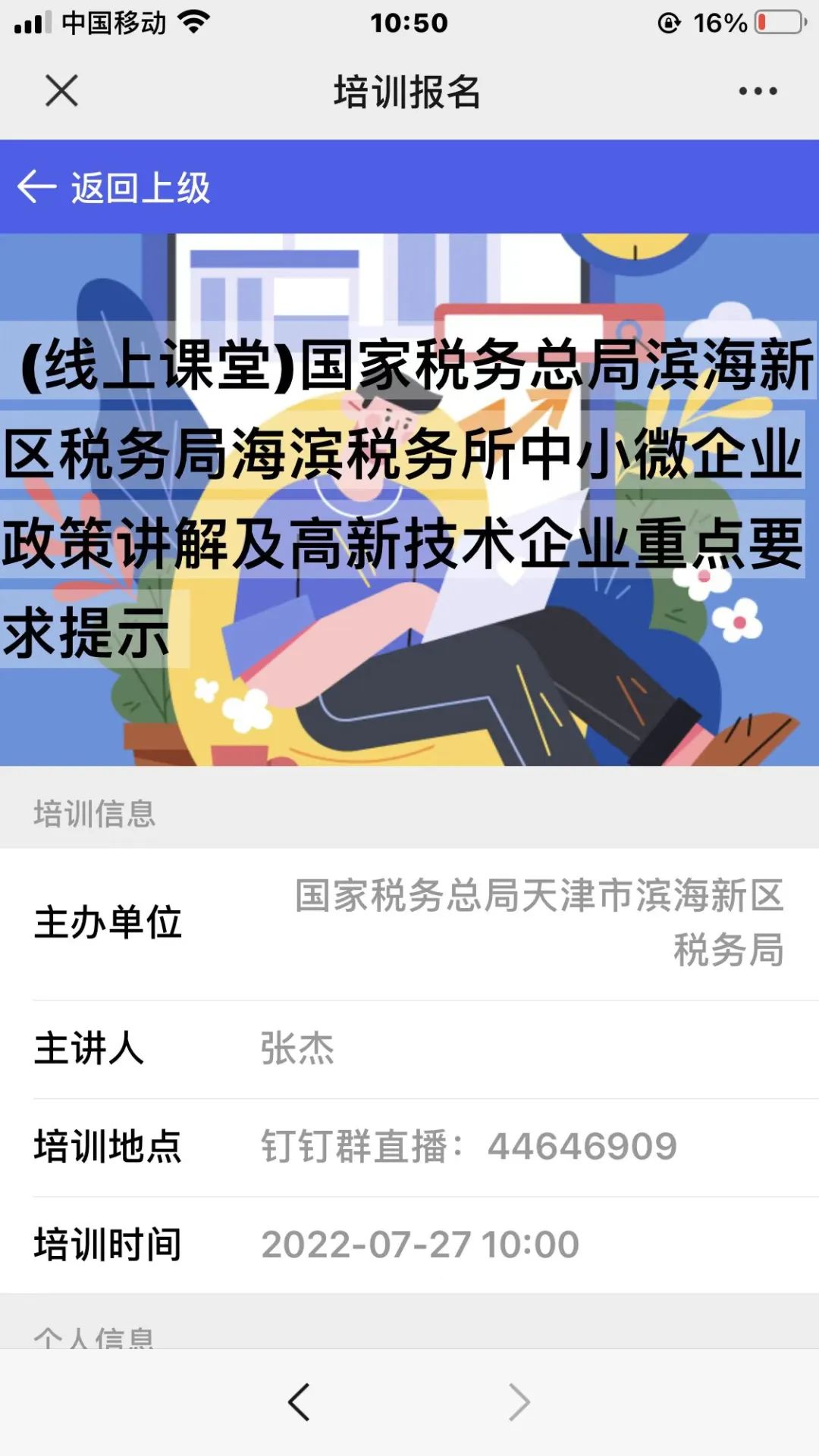Open the three-dot more options menu
Screen dimensions: 819x1456
[x=758, y=91]
